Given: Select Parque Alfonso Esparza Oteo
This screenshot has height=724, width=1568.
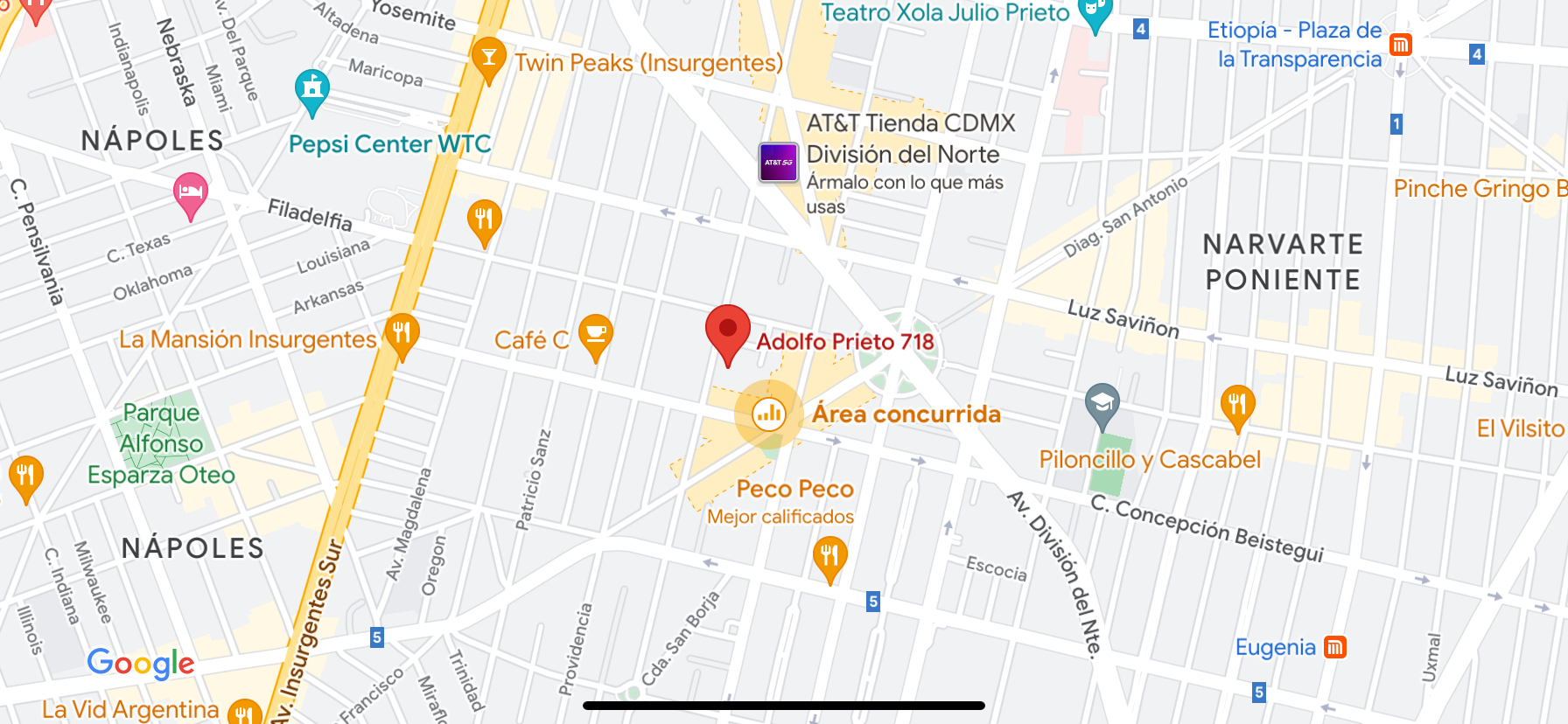Looking at the screenshot, I should click(x=162, y=443).
